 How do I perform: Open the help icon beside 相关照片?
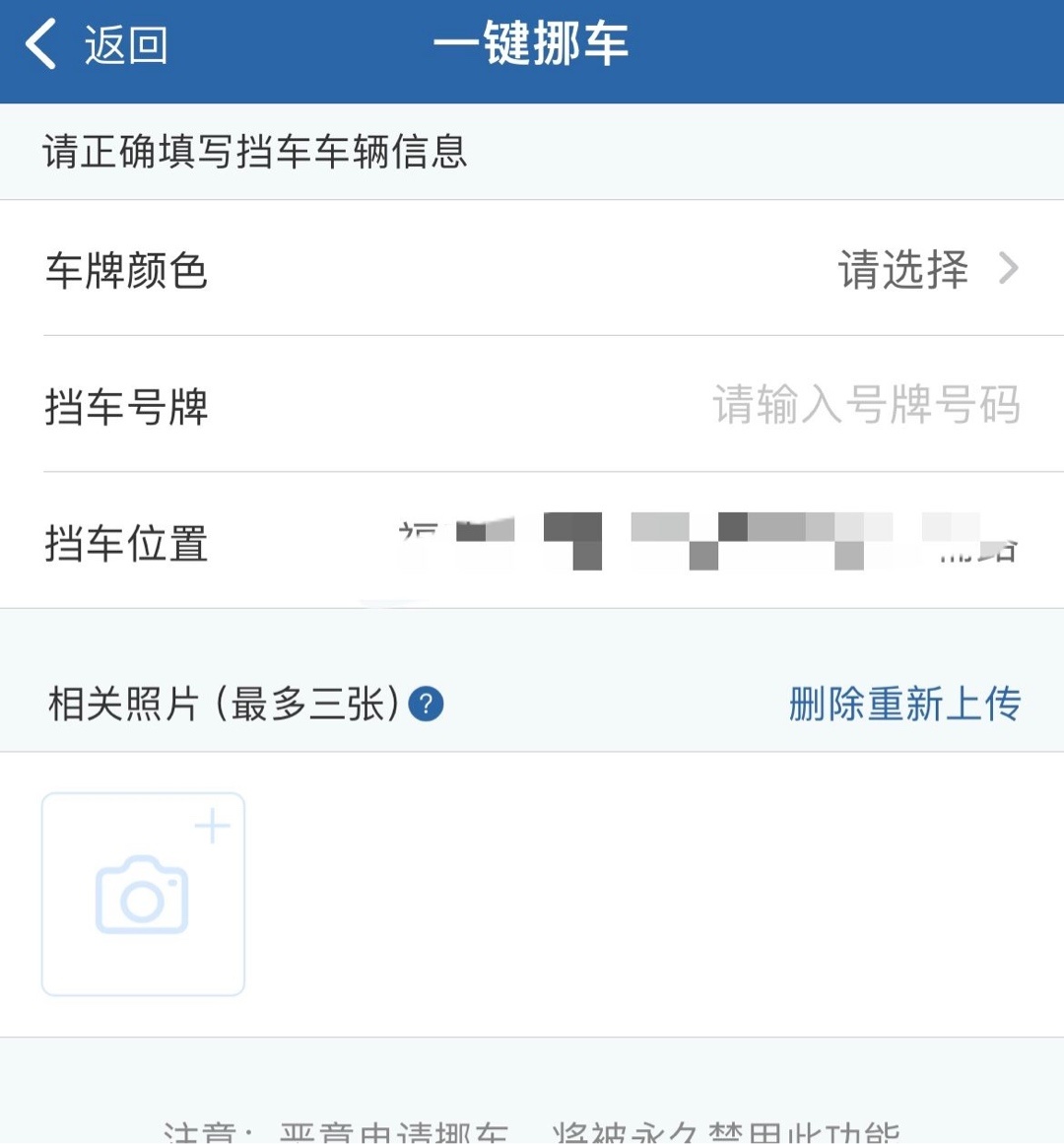click(426, 705)
